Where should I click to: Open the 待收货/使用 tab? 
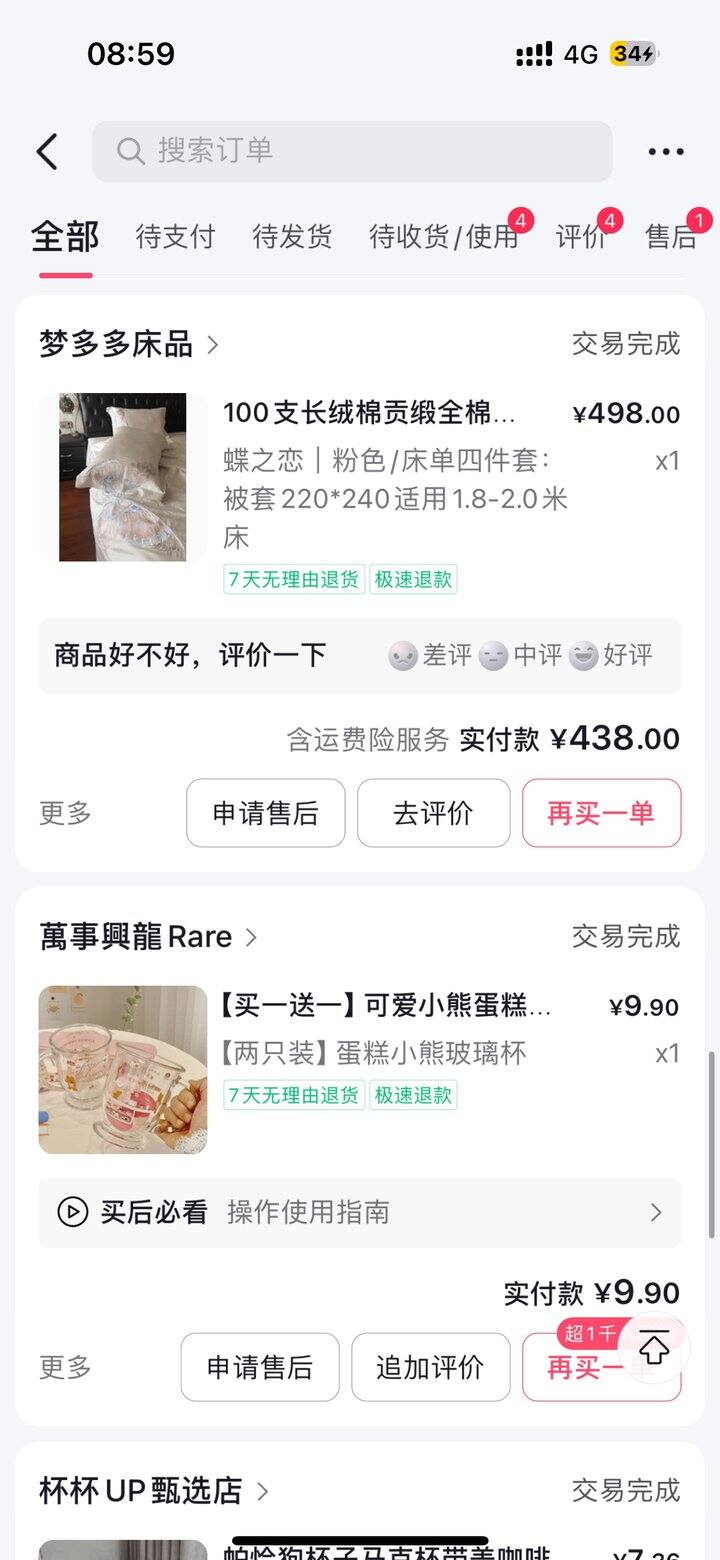tap(443, 237)
